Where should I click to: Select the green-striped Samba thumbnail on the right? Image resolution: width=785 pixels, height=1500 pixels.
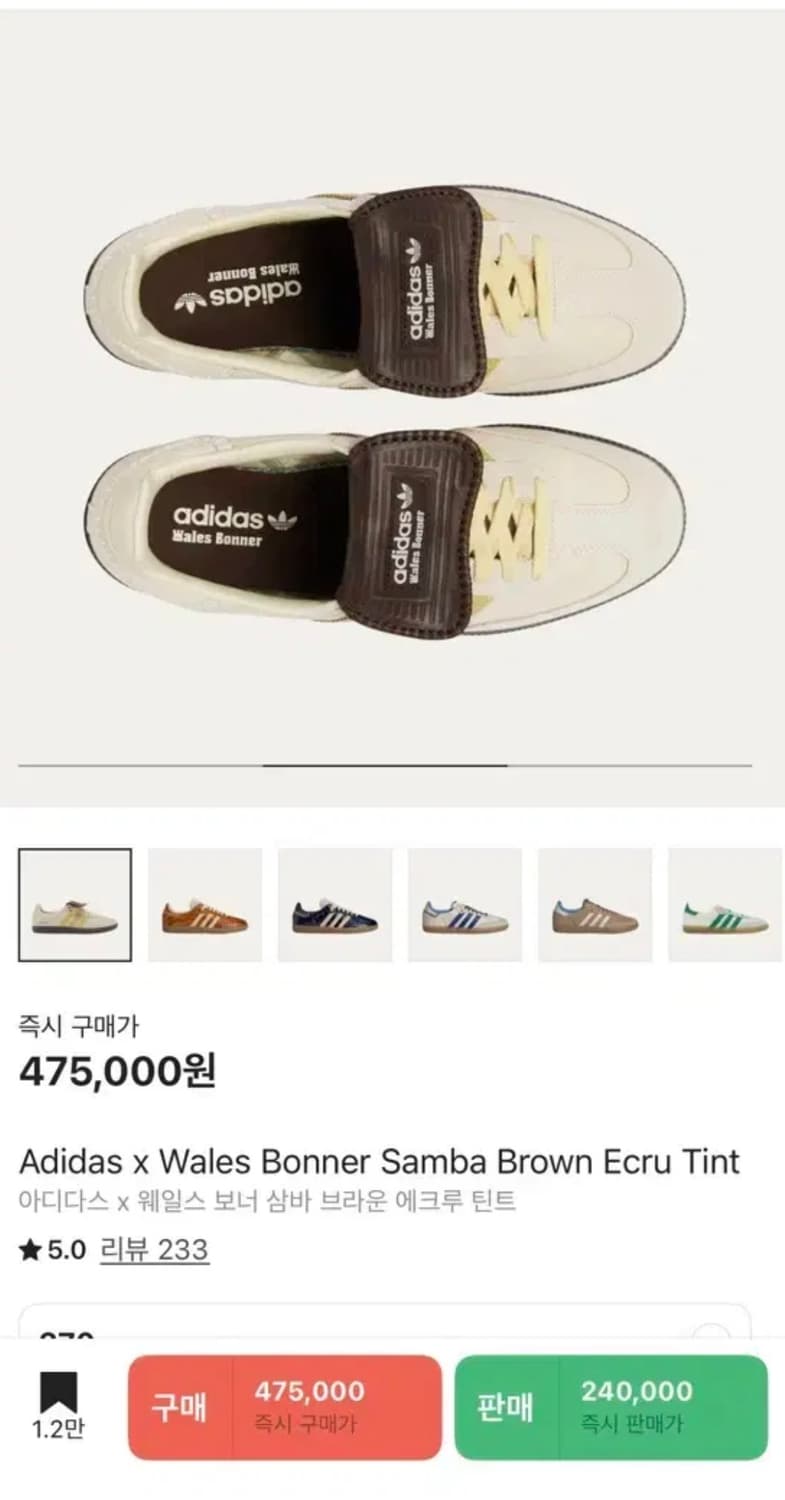tap(722, 904)
